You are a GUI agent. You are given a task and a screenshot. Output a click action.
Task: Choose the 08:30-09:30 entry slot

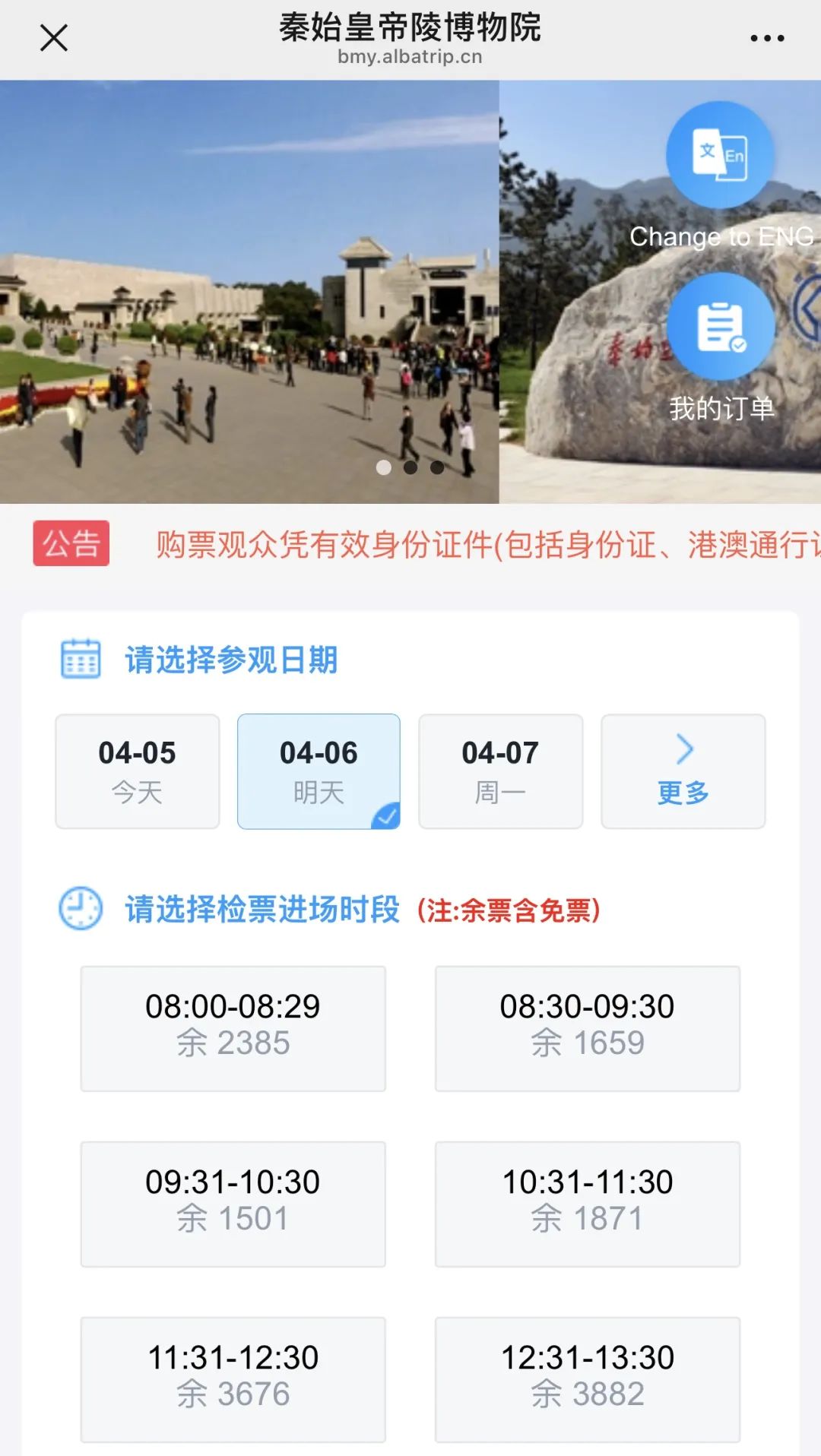pyautogui.click(x=587, y=1027)
